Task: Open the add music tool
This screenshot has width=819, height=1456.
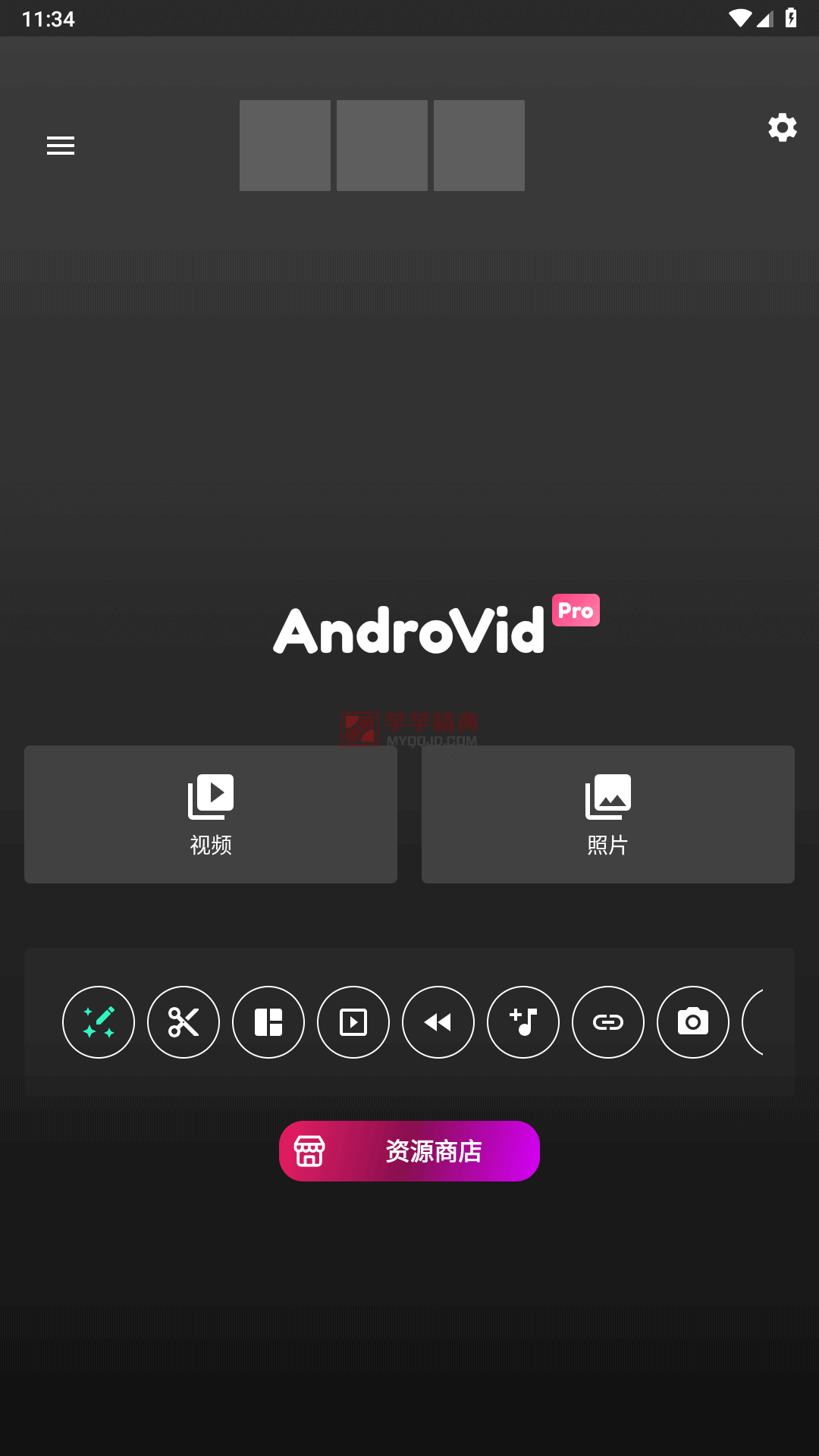Action: click(x=523, y=1022)
